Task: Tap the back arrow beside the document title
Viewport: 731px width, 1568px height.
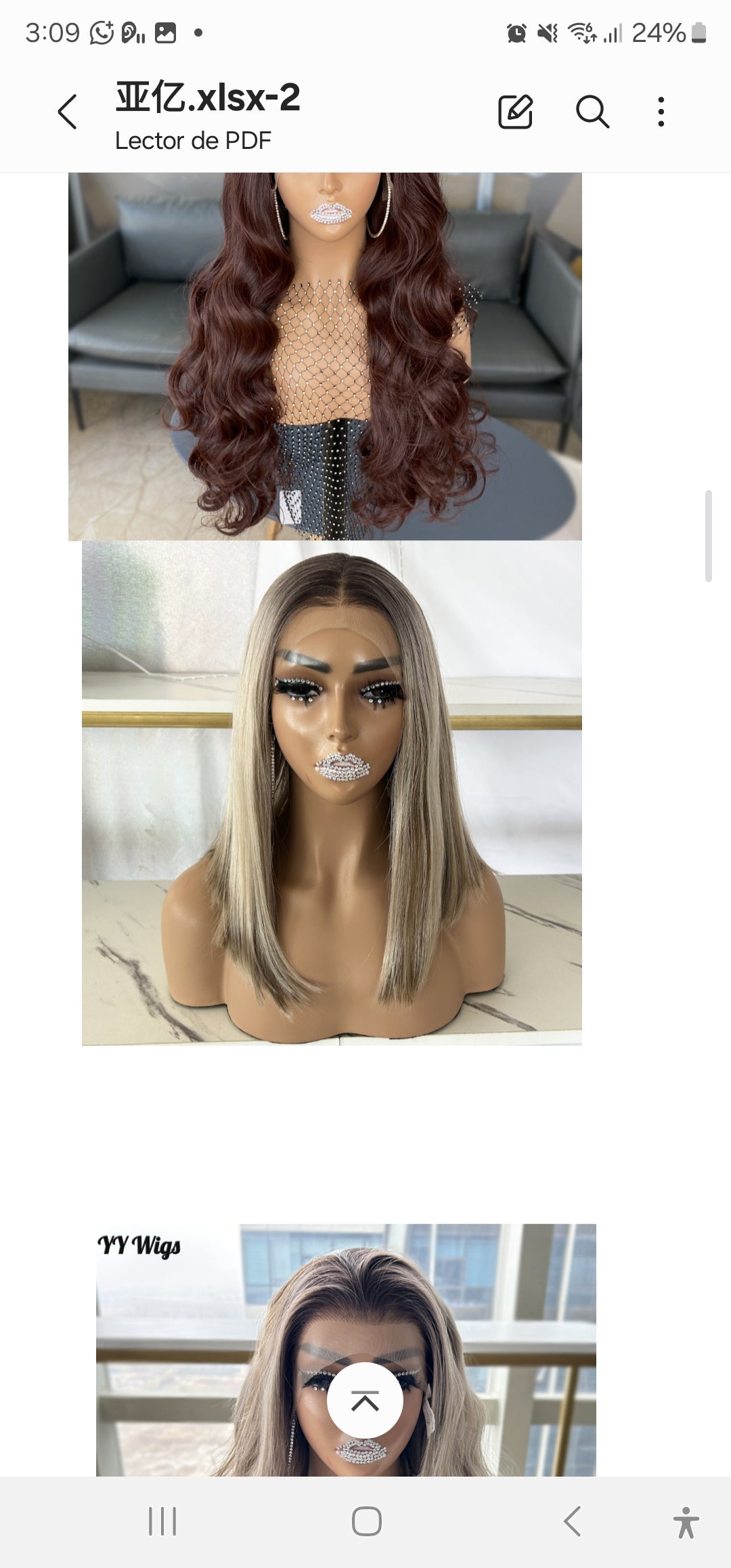Action: tap(67, 112)
